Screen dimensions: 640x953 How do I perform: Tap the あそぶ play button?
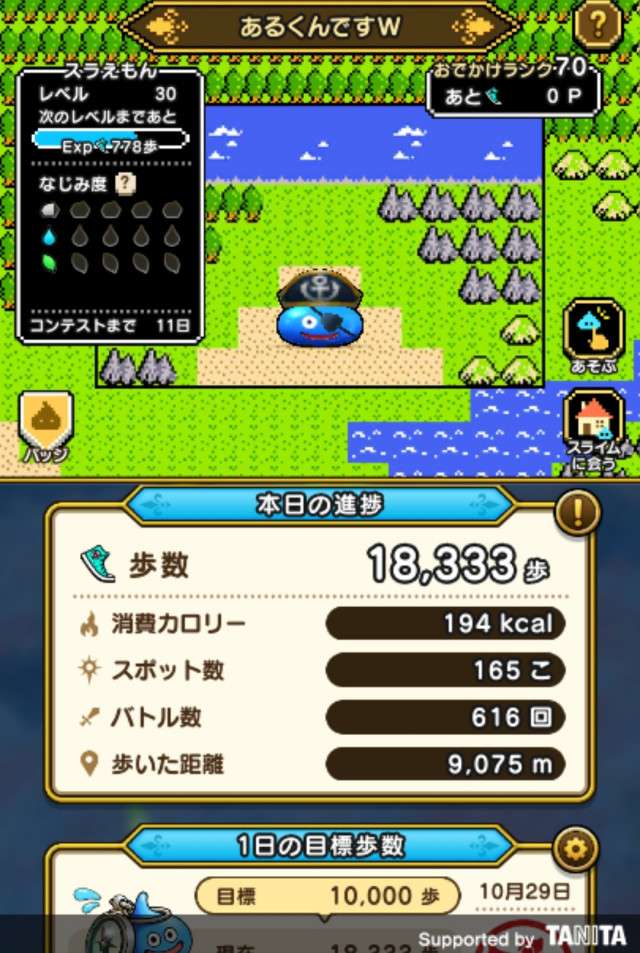tap(594, 334)
